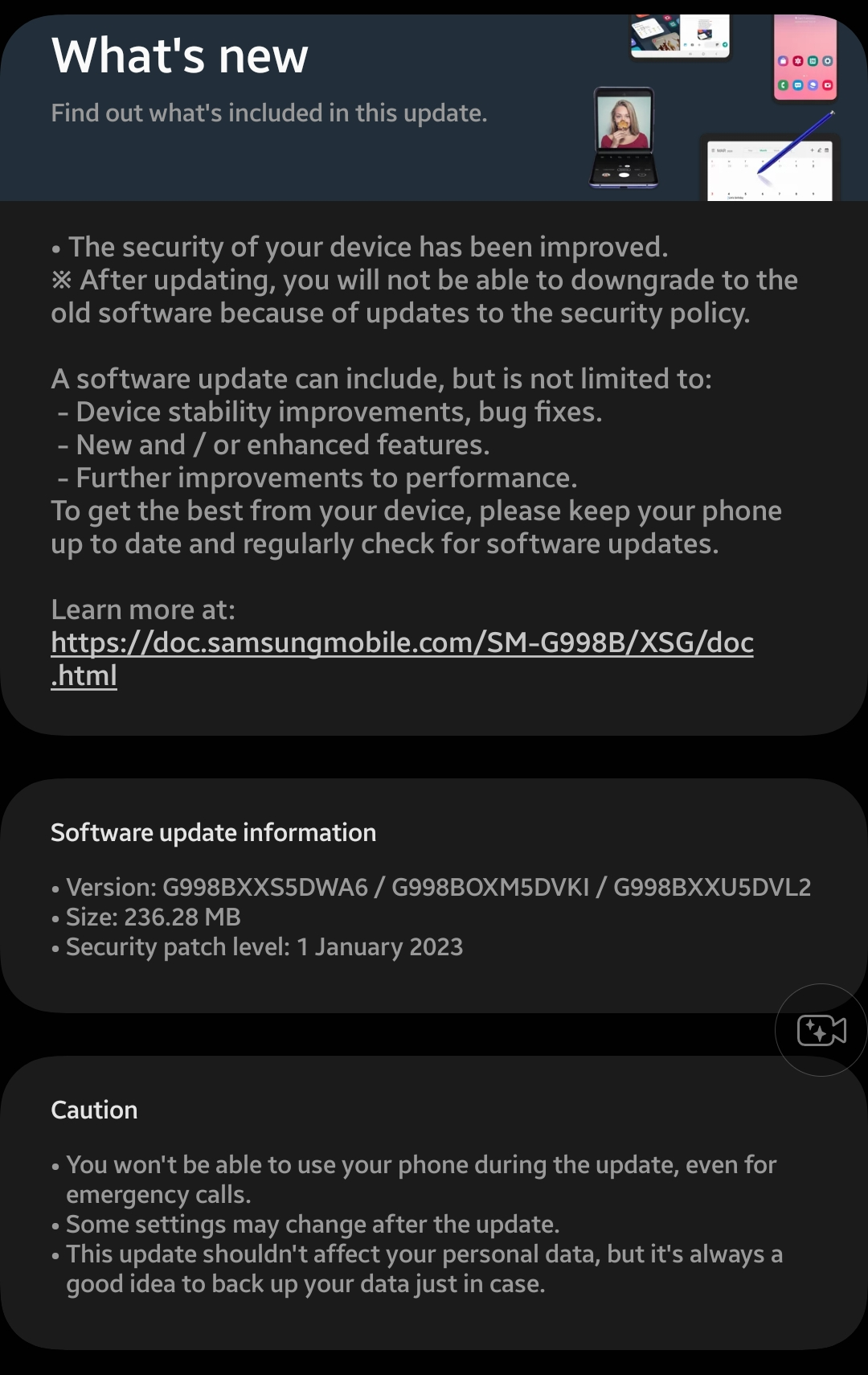Tap the Settings gear icon on the promo screen

pyautogui.click(x=828, y=61)
